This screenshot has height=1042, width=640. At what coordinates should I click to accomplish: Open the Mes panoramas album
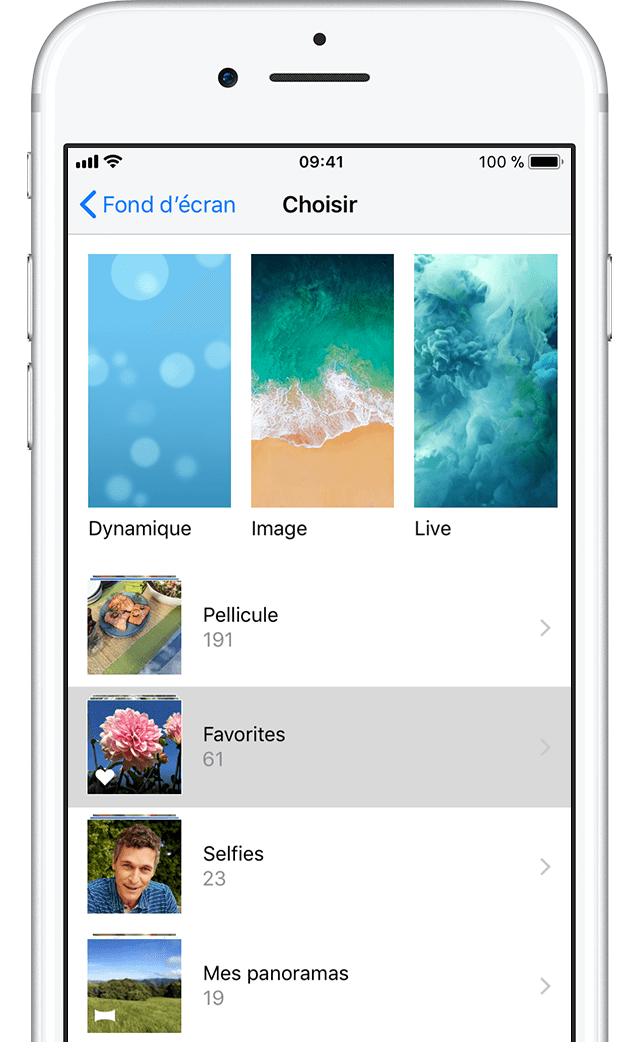pos(320,985)
